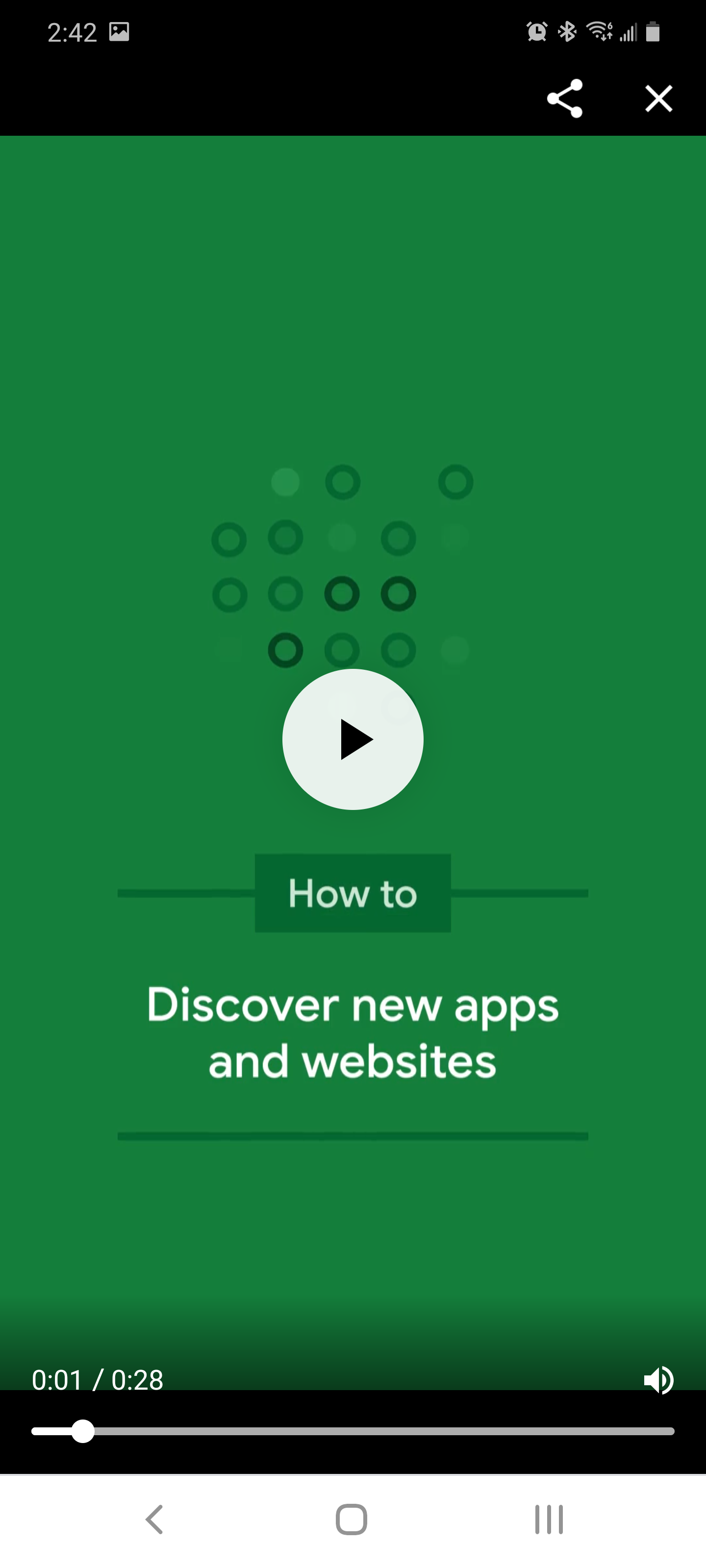The image size is (706, 1568).
Task: Open recent apps overview
Action: tap(548, 1518)
